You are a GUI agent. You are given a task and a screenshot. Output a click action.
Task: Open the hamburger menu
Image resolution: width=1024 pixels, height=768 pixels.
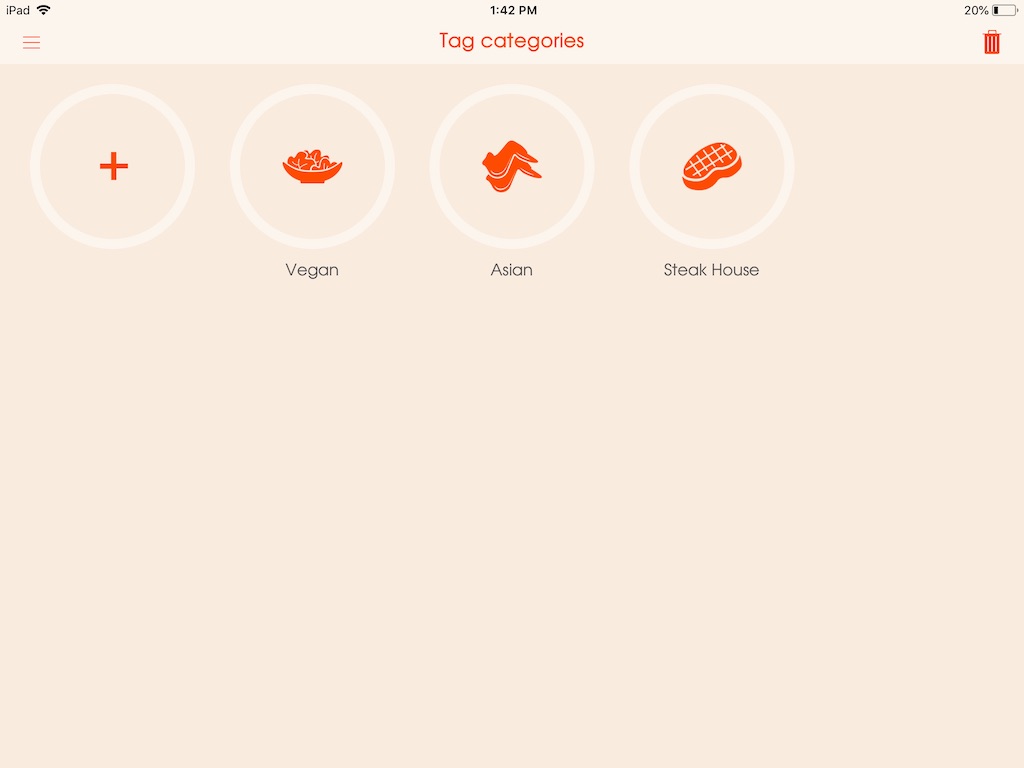click(32, 42)
